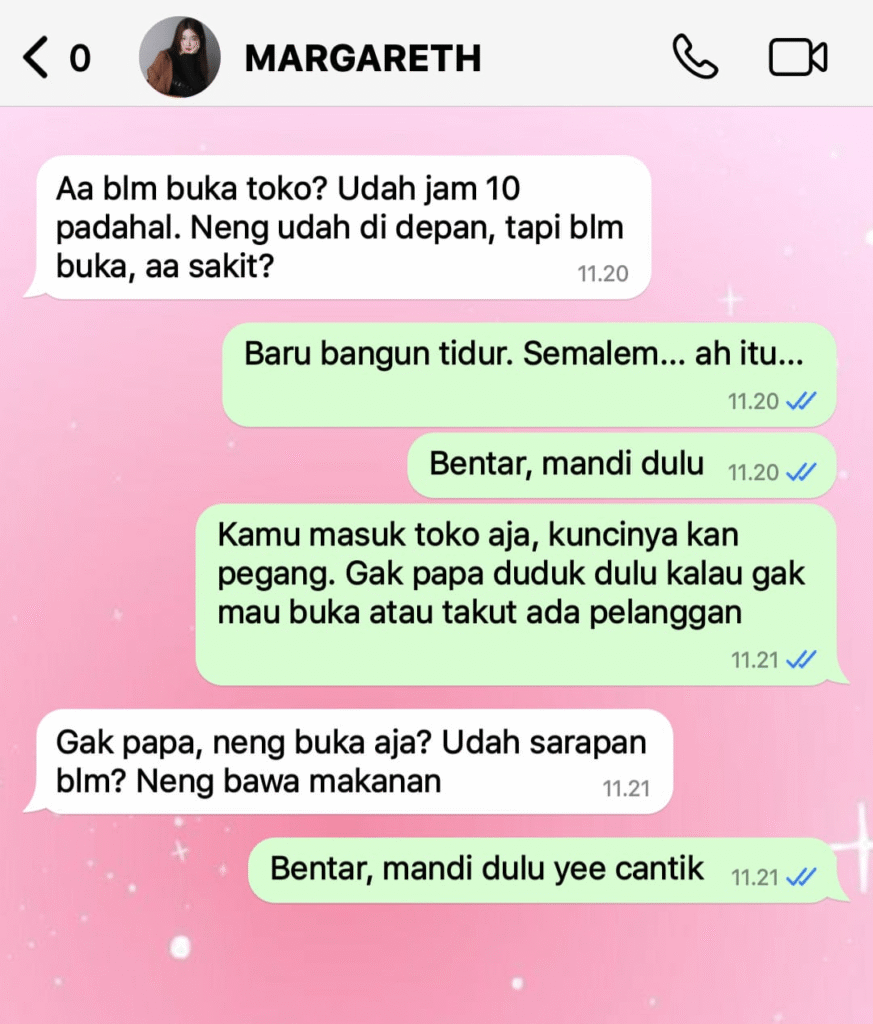Image resolution: width=873 pixels, height=1024 pixels.
Task: Start a voice call with Margareth
Action: (694, 57)
